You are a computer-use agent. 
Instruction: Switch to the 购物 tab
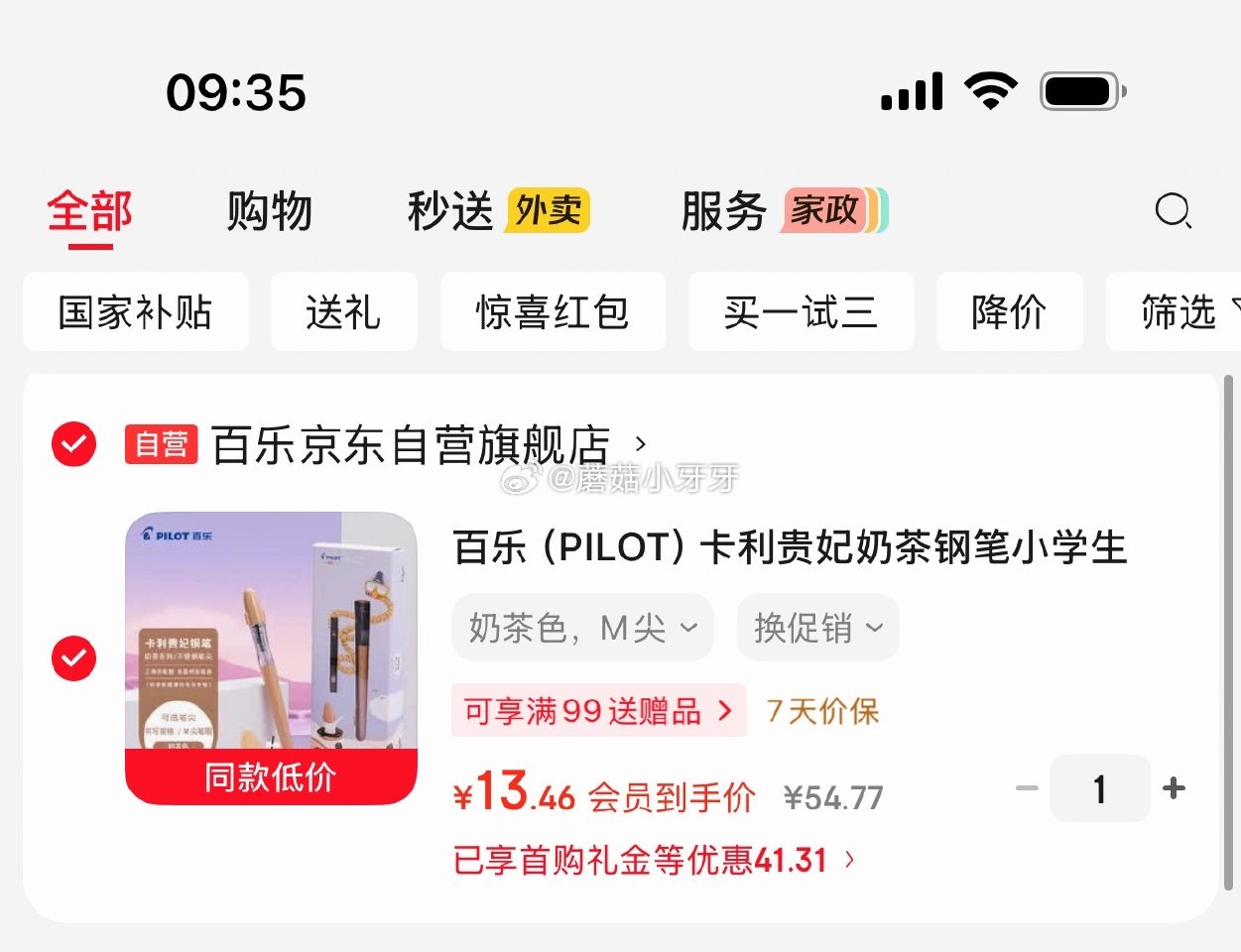[x=269, y=212]
